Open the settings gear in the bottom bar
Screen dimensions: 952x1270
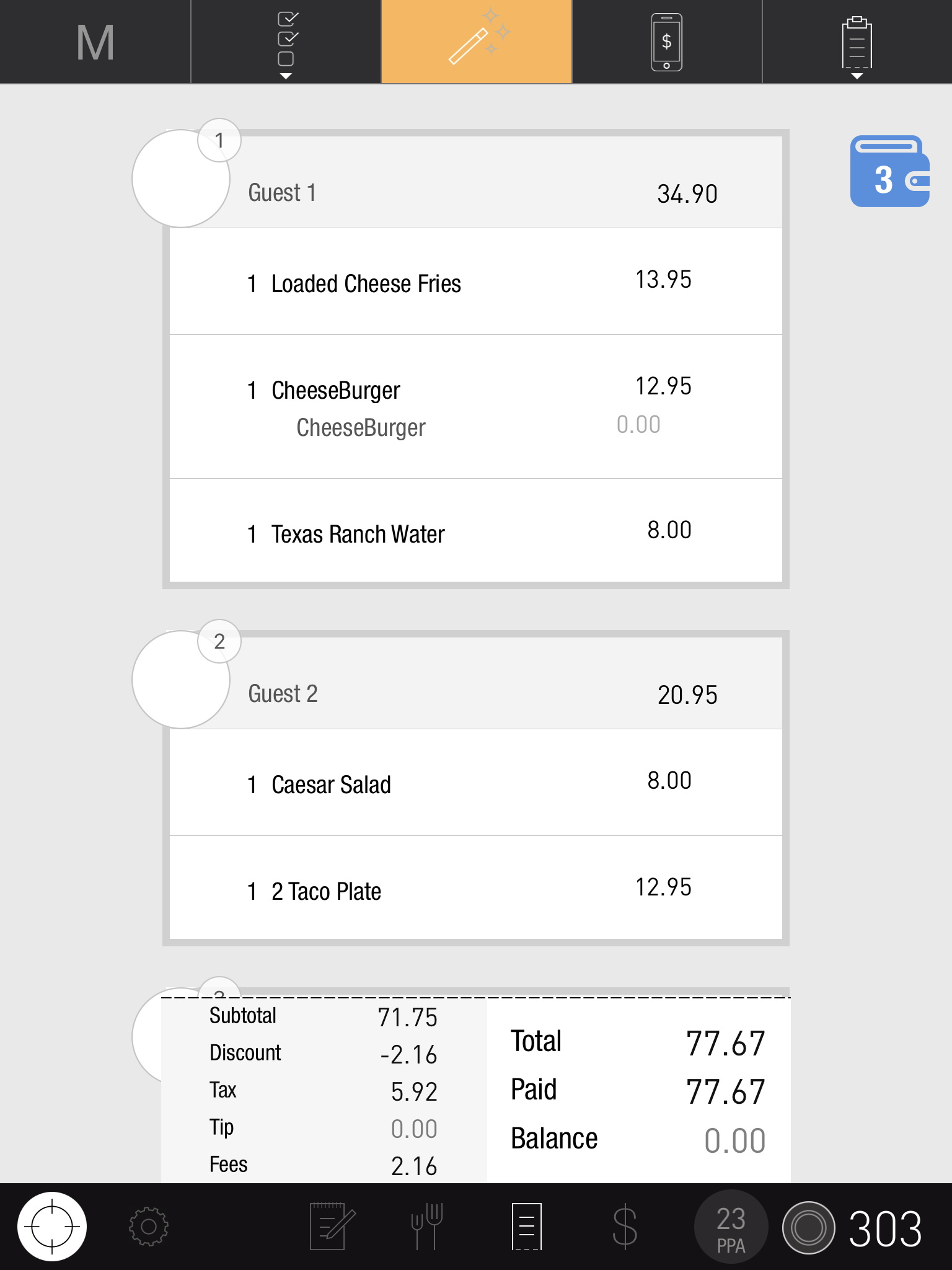[x=148, y=1227]
